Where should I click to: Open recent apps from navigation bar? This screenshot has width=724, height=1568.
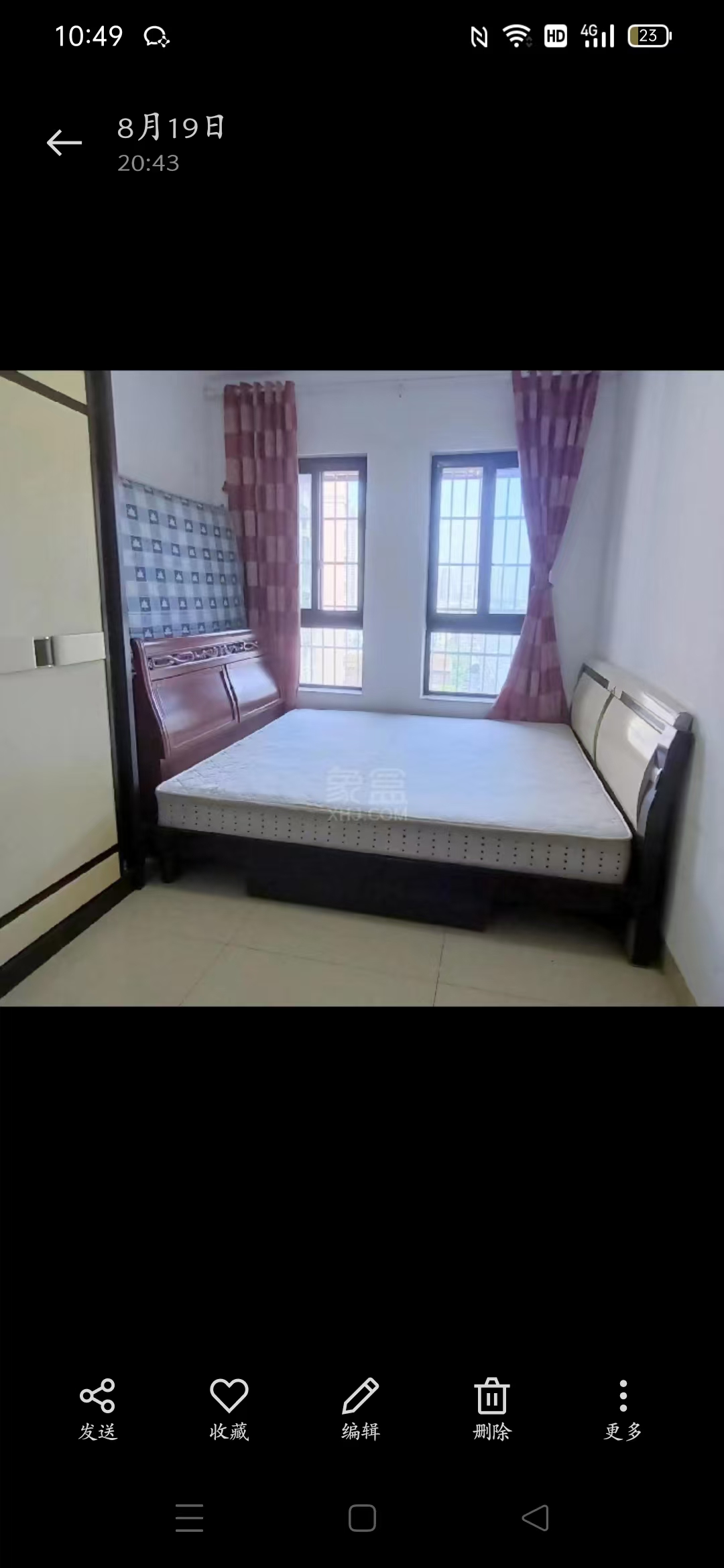click(189, 1518)
